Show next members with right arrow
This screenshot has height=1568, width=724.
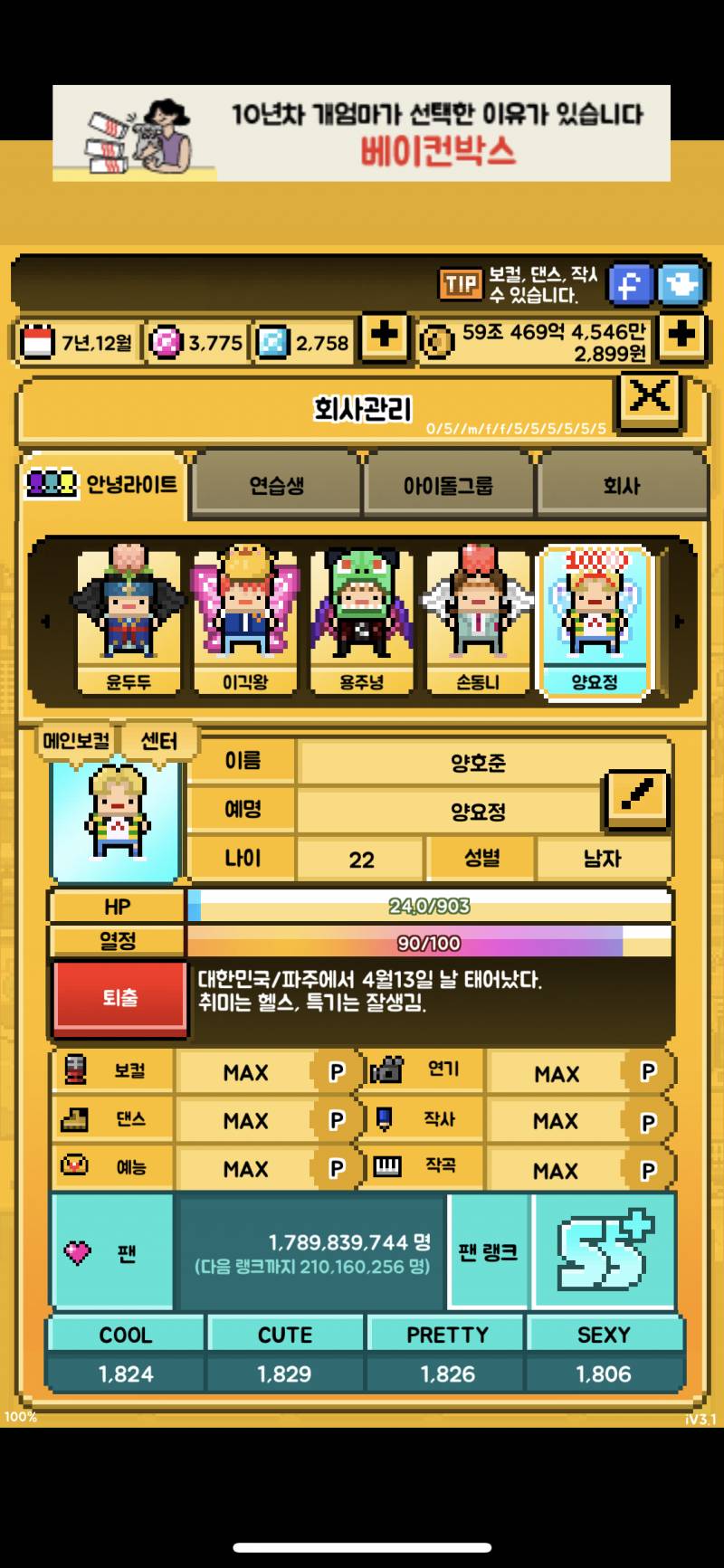(680, 622)
